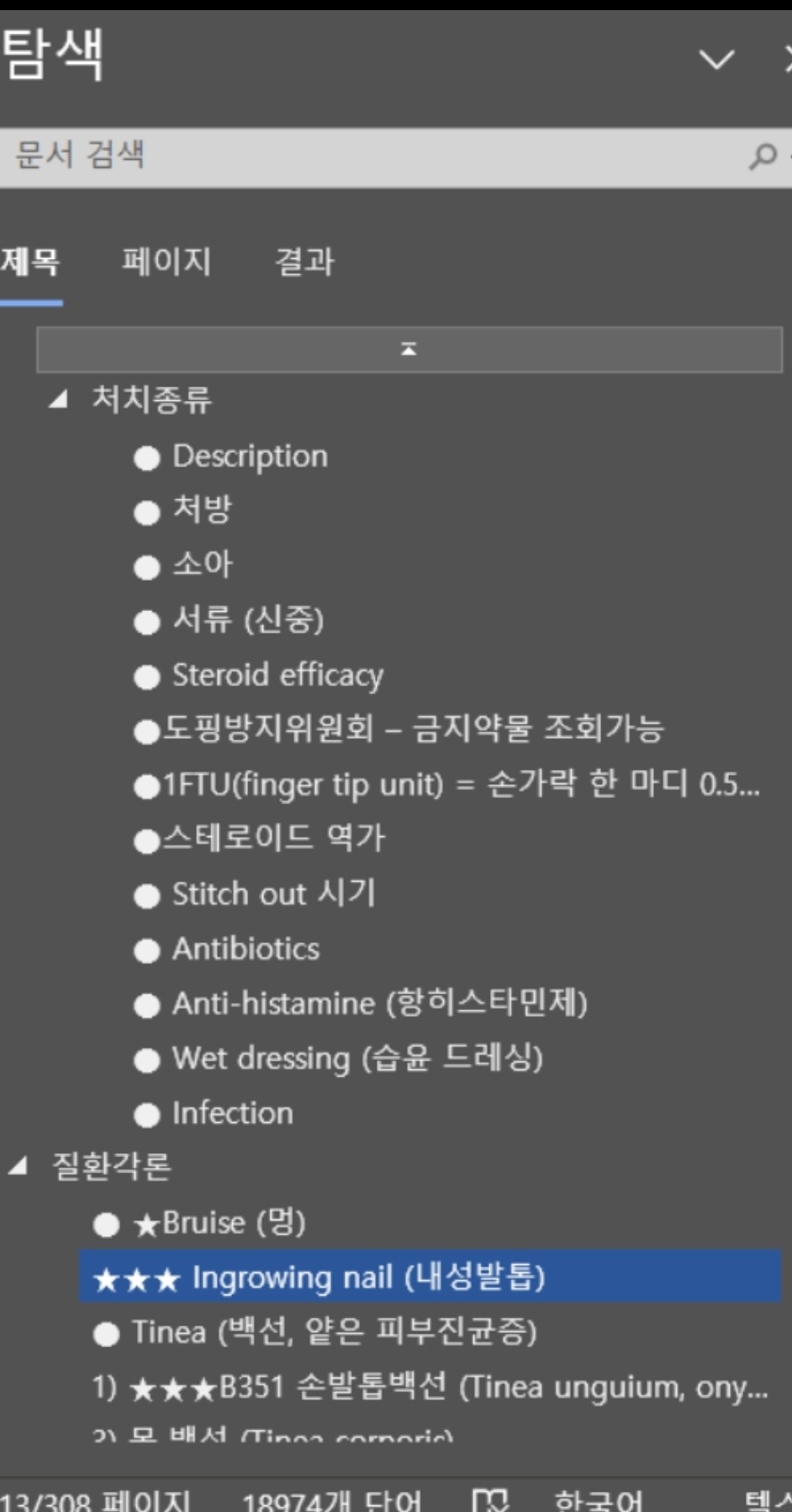
Task: Open the 스테로이드 역가 heading
Action: [x=273, y=838]
